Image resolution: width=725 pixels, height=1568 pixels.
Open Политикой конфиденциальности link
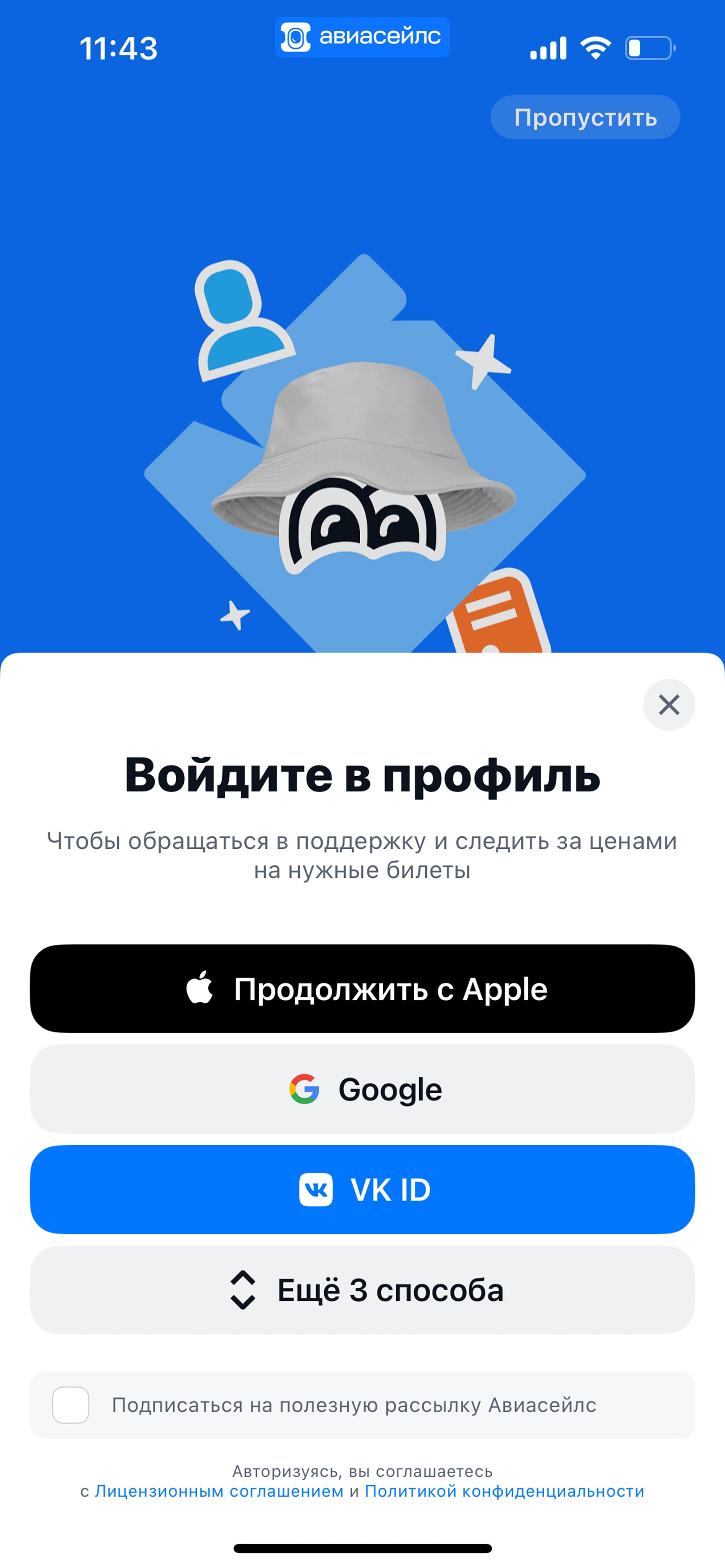[x=505, y=1491]
